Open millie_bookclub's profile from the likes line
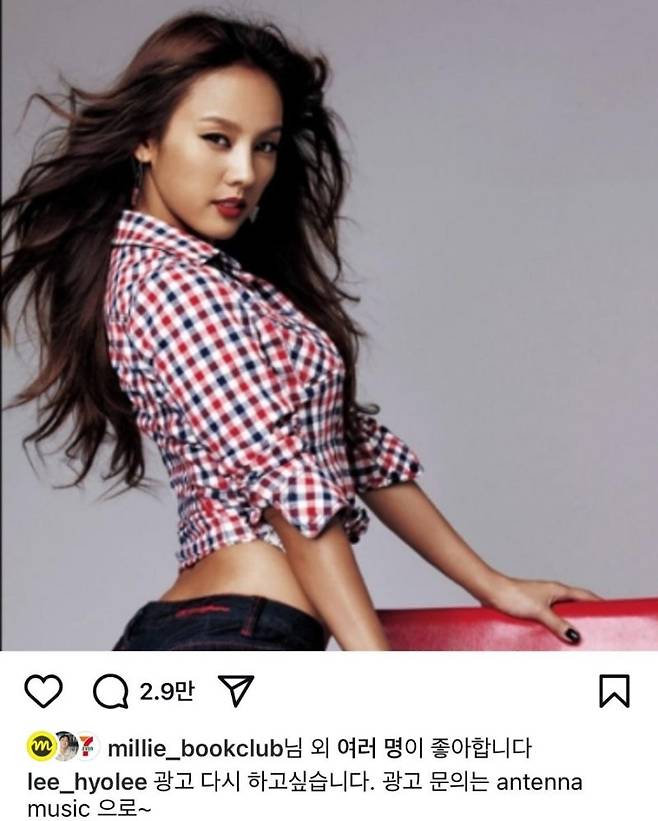This screenshot has height=821, width=658. pyautogui.click(x=195, y=748)
